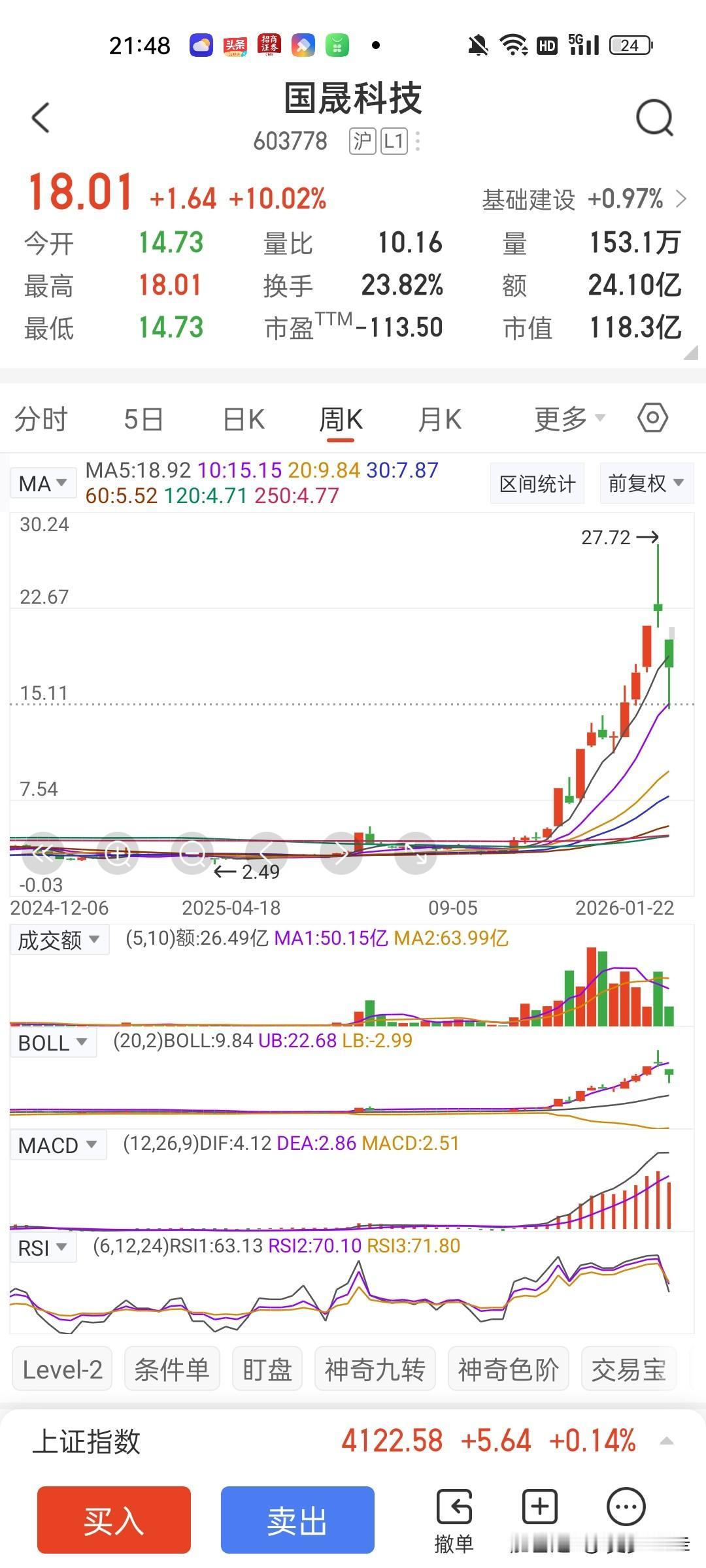Open 撤单 cancel order
This screenshot has width=706, height=1568.
coord(454,1520)
